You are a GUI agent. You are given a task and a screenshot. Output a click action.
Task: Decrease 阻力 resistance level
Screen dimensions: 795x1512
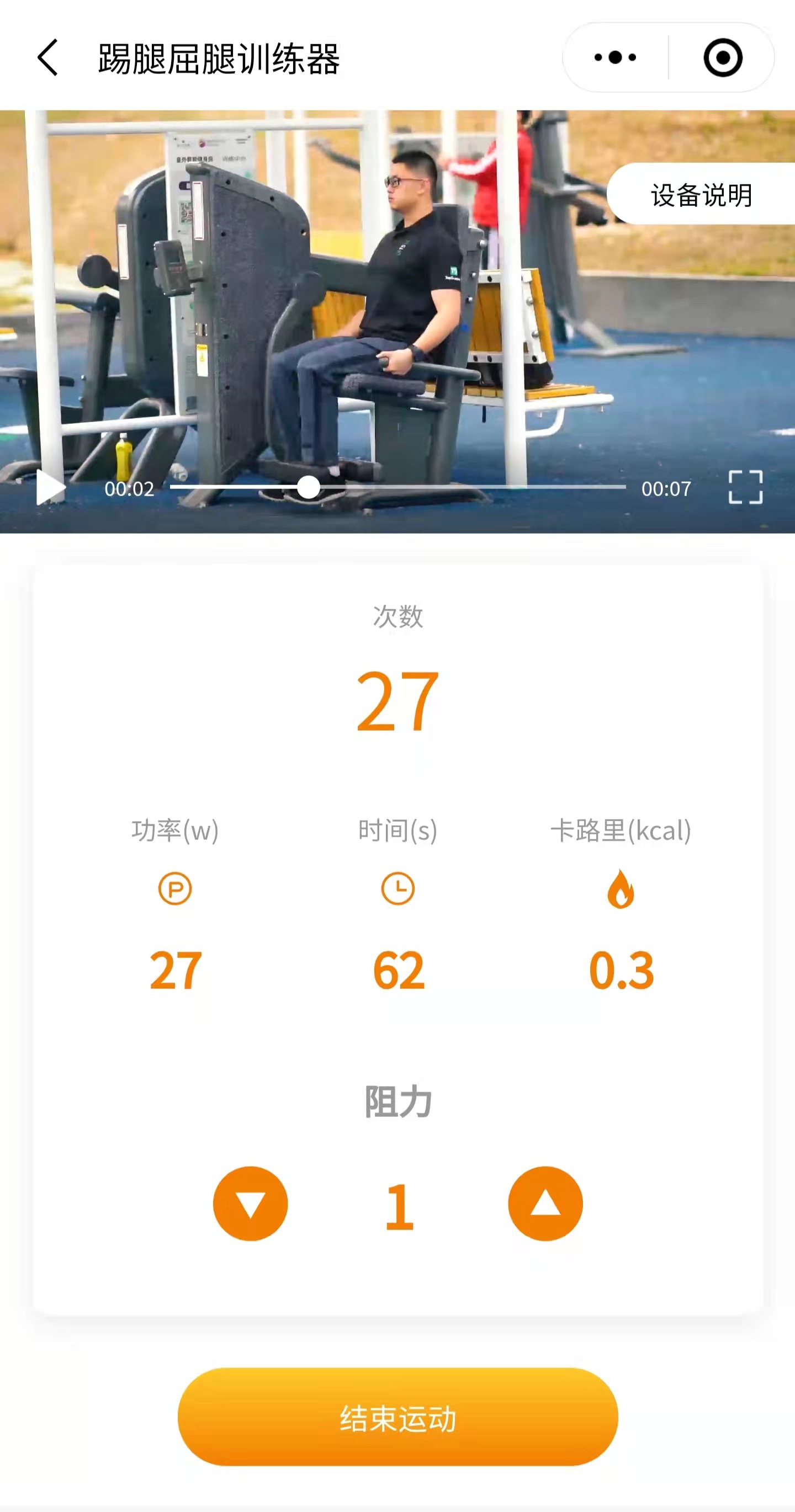coord(250,1204)
